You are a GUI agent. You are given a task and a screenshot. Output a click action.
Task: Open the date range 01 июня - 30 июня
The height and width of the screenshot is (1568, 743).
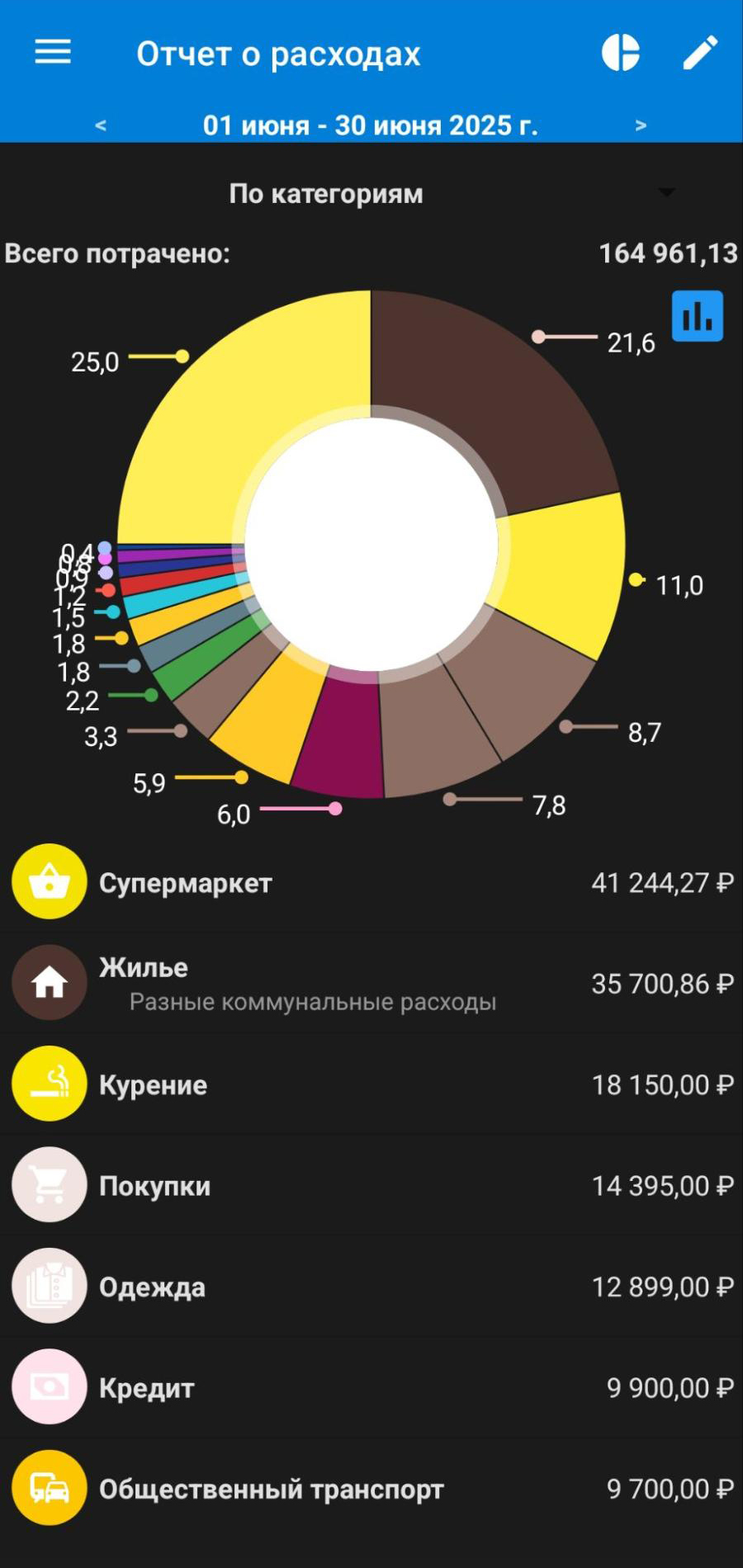point(370,125)
